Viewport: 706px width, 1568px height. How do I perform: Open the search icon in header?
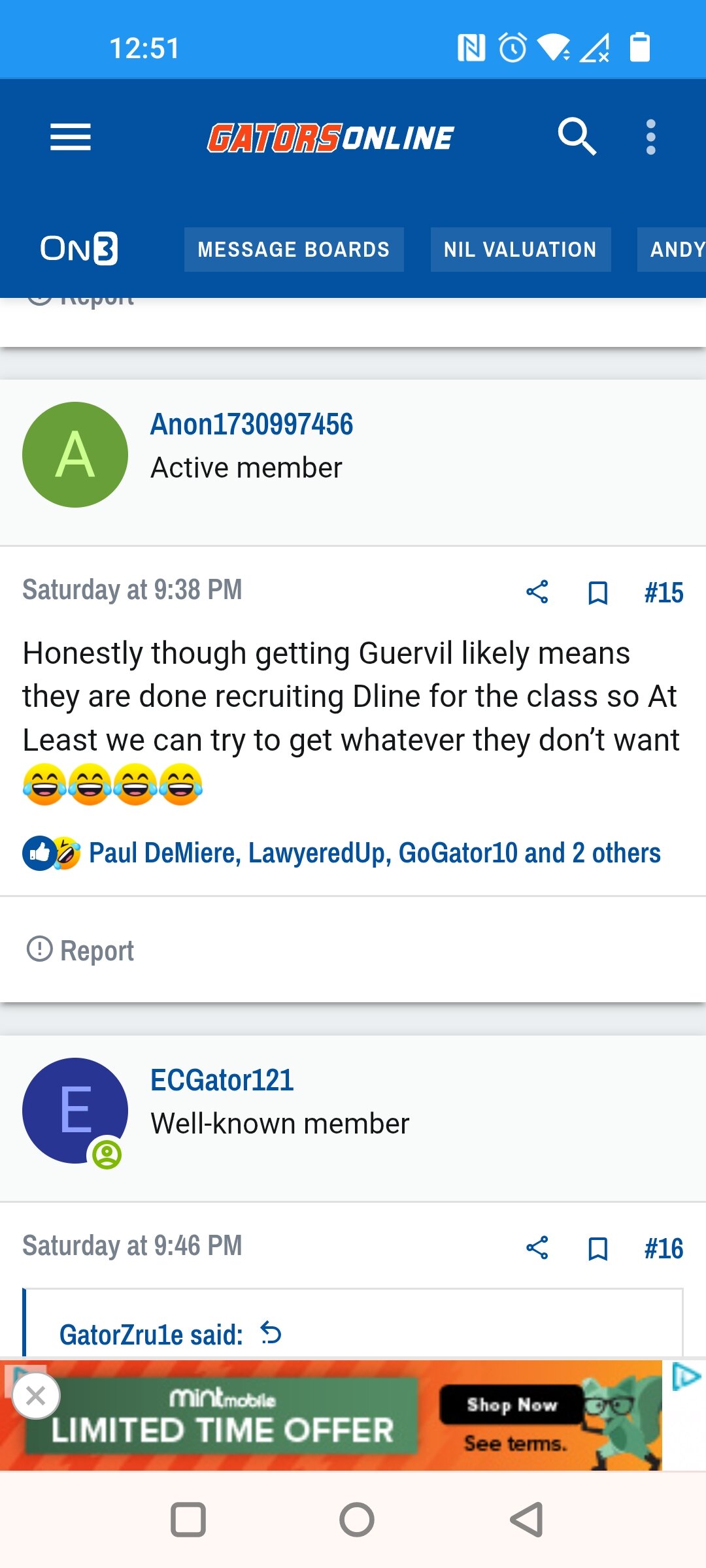[x=577, y=137]
